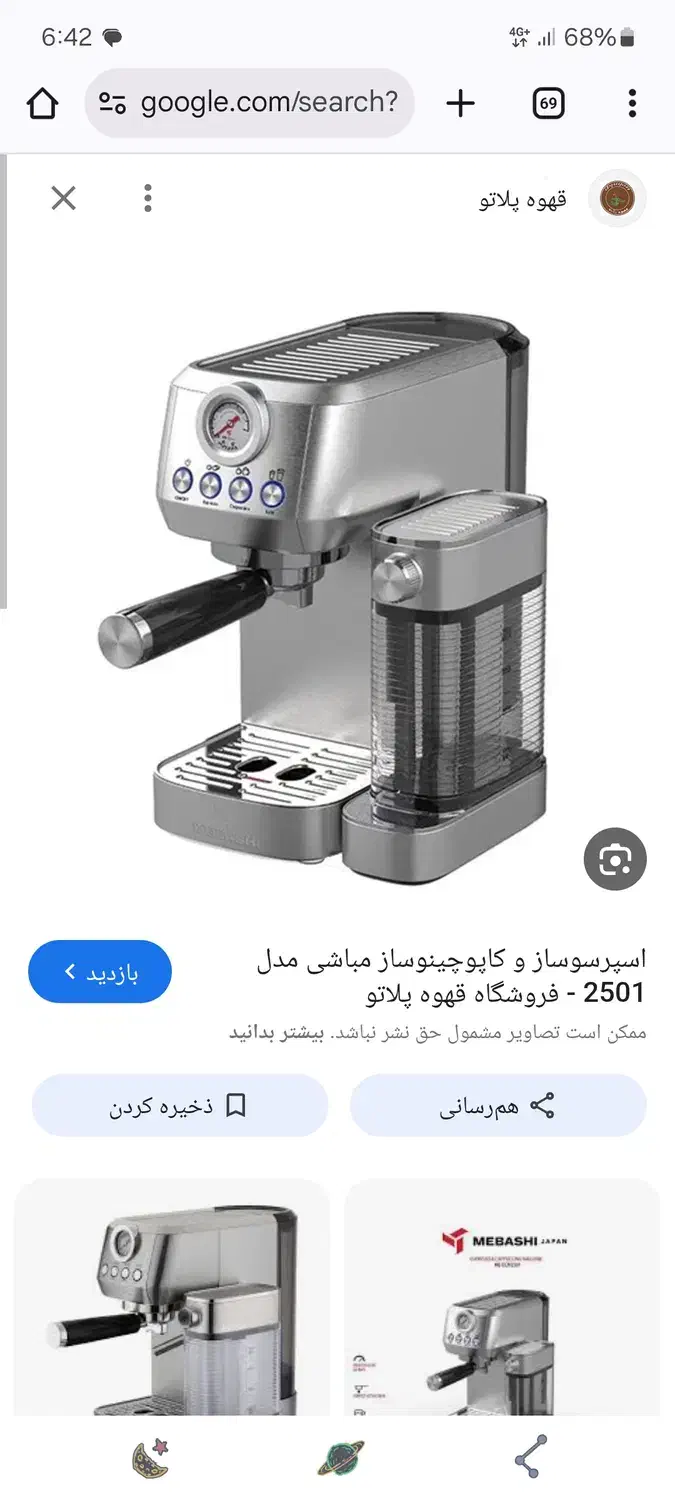Open the related MEBASHI JAPAN image
Screen dimensions: 675x1500
502,1300
